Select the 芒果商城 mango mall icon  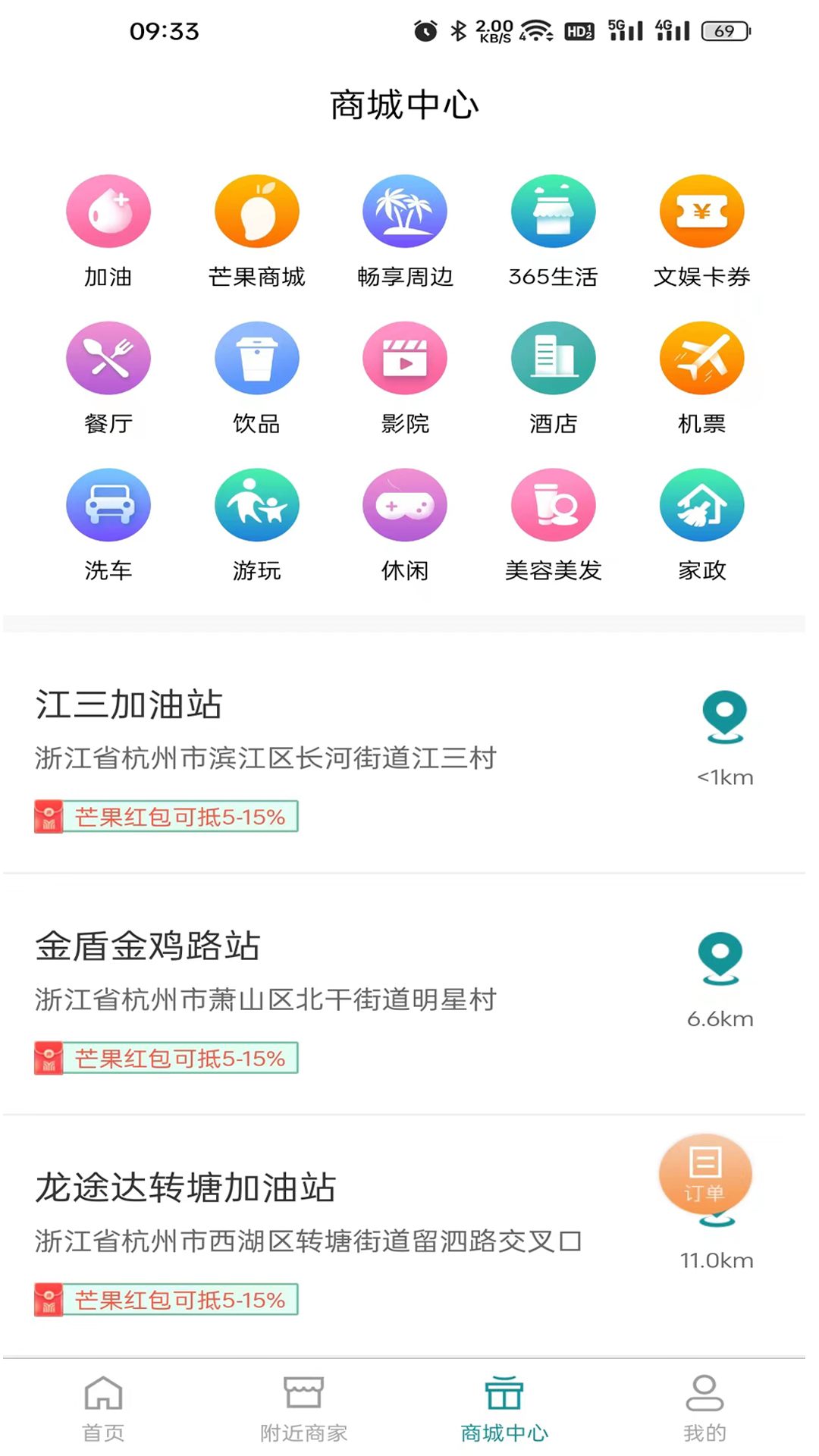[x=256, y=211]
